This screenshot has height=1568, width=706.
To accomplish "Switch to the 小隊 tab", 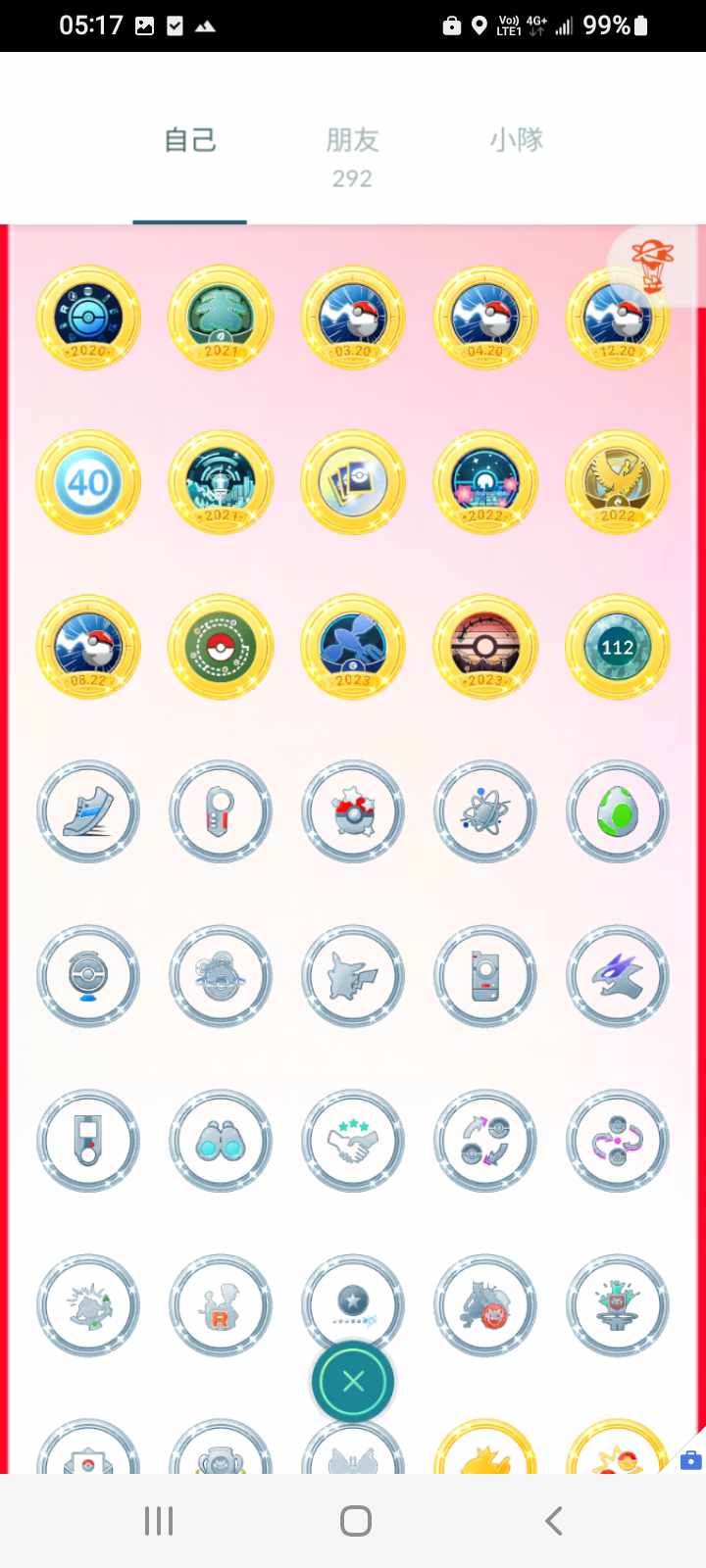I will click(x=517, y=140).
